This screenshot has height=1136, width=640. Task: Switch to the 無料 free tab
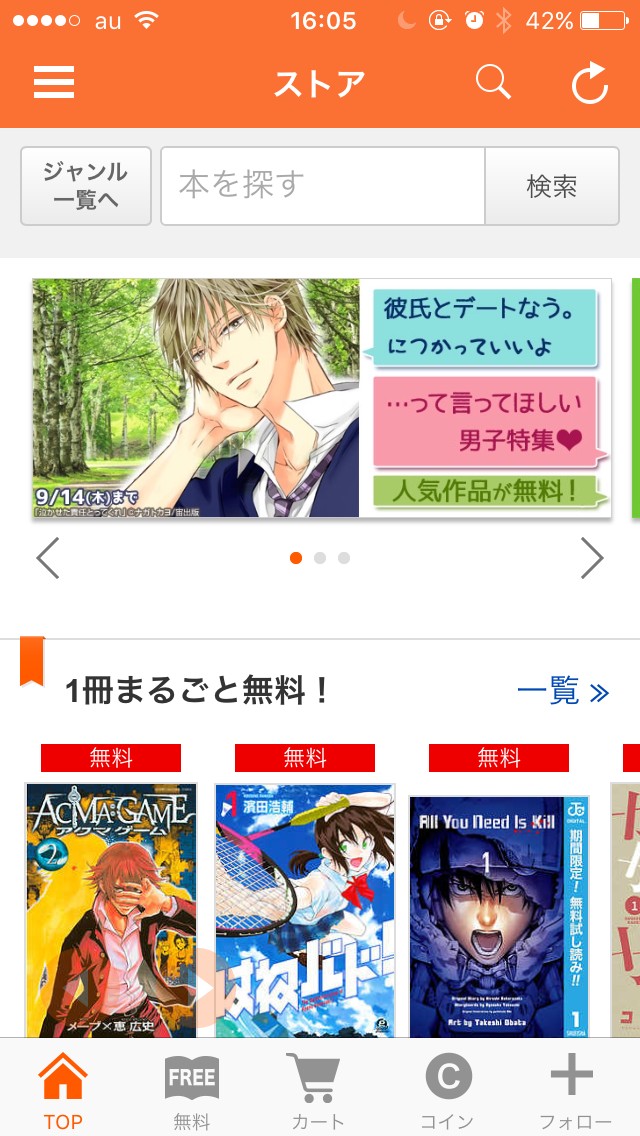coord(191,1091)
